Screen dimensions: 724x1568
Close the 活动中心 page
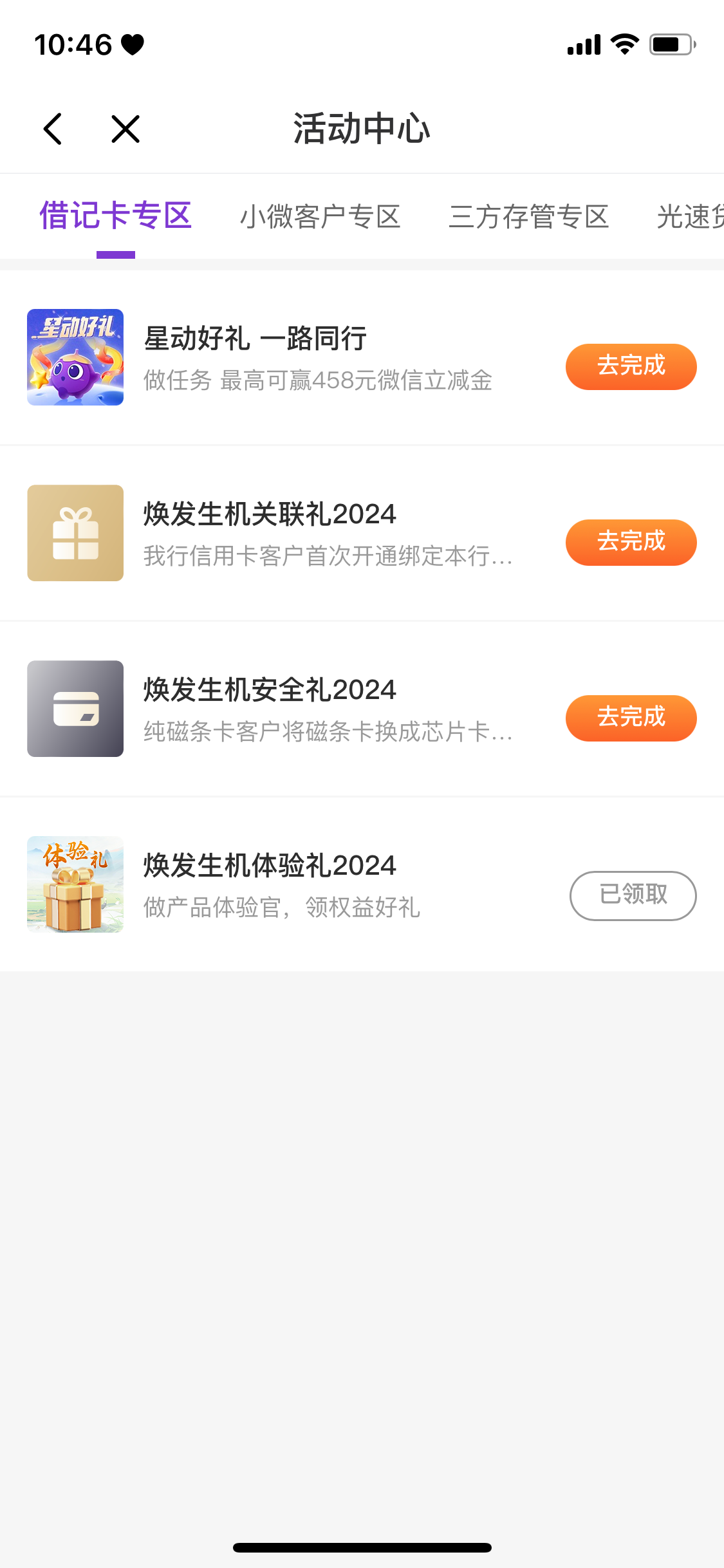click(125, 129)
